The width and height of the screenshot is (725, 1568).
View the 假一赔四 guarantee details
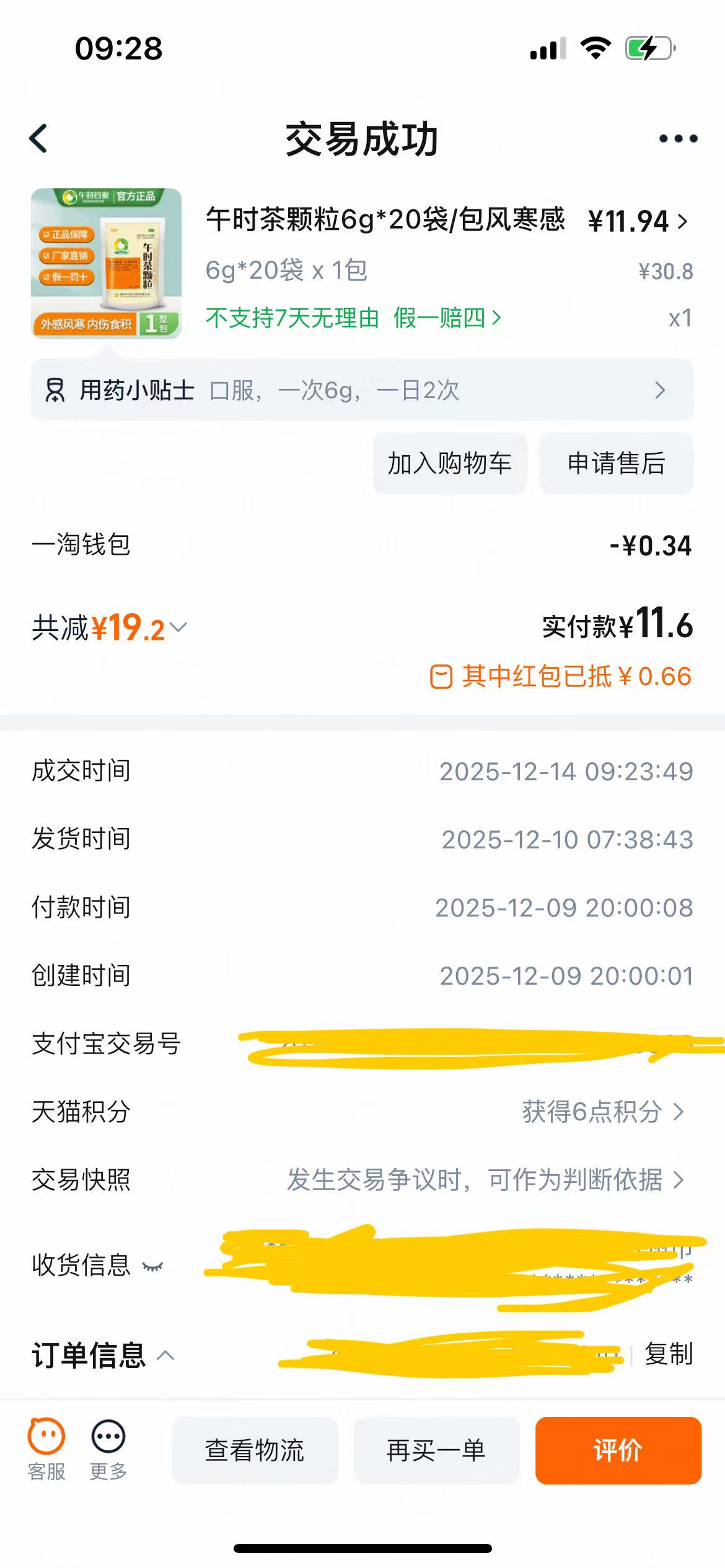(446, 318)
